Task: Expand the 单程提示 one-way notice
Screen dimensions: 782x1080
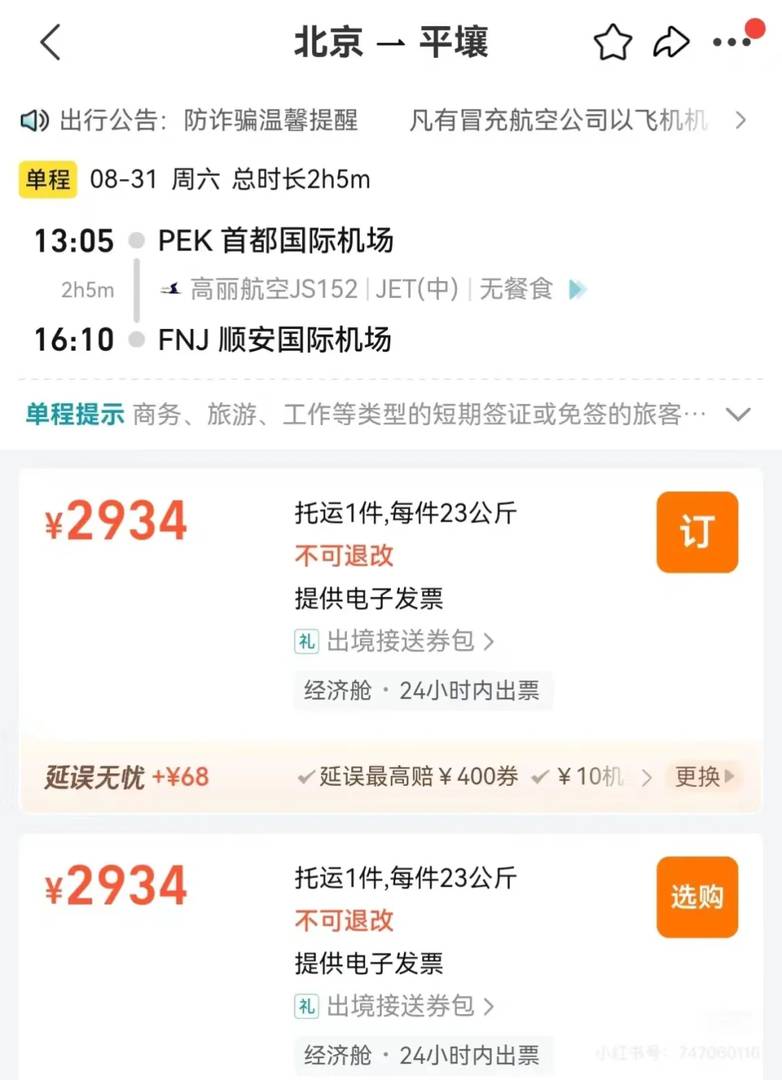Action: point(738,414)
